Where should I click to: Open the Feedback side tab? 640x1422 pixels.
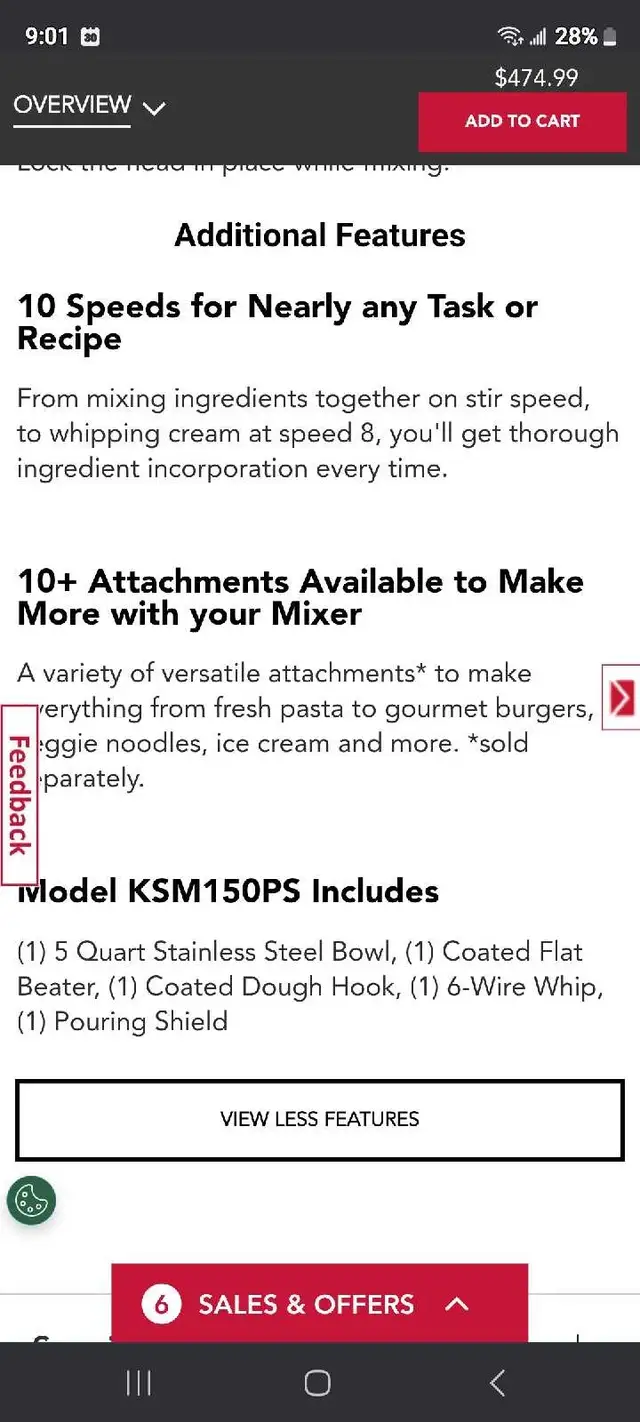[x=19, y=795]
